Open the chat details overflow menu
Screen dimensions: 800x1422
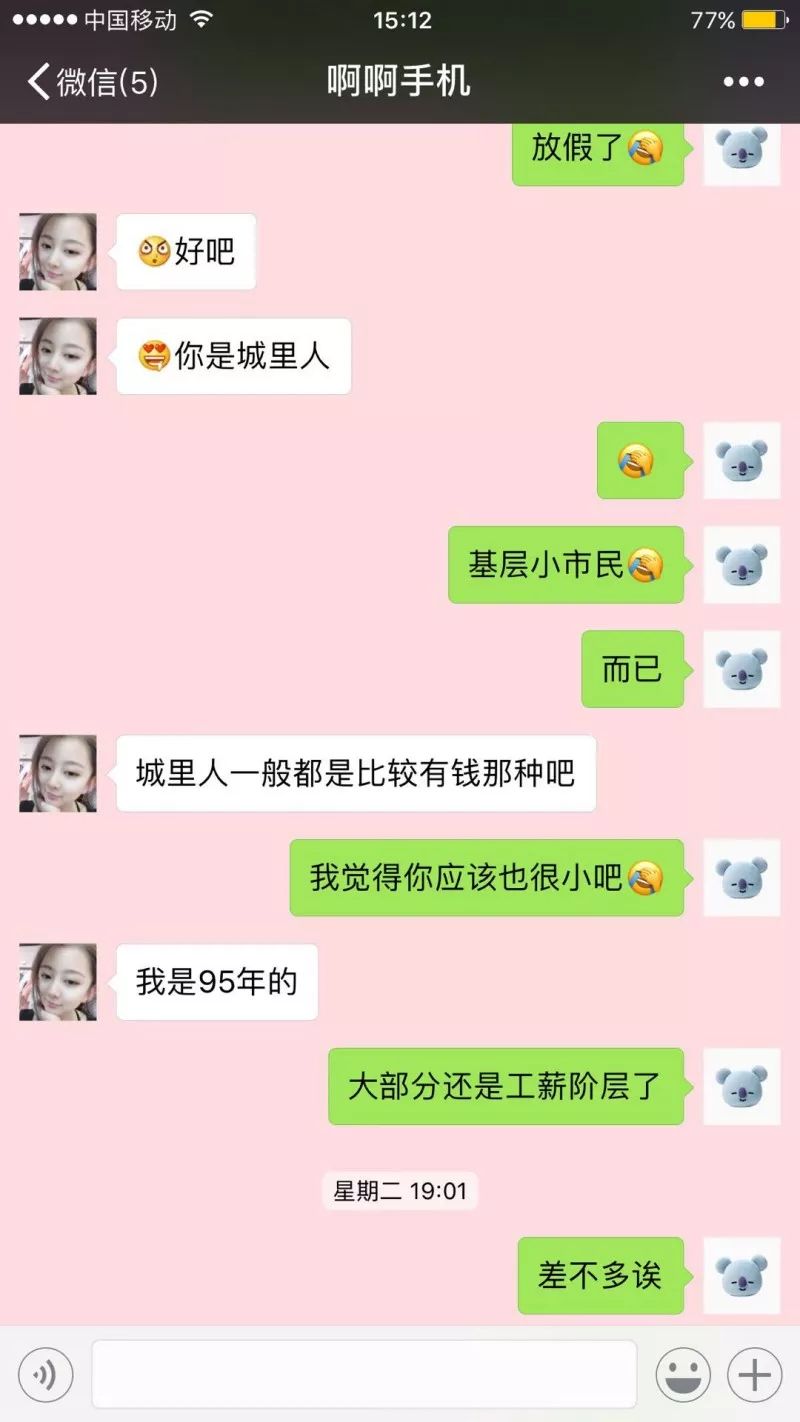point(743,82)
